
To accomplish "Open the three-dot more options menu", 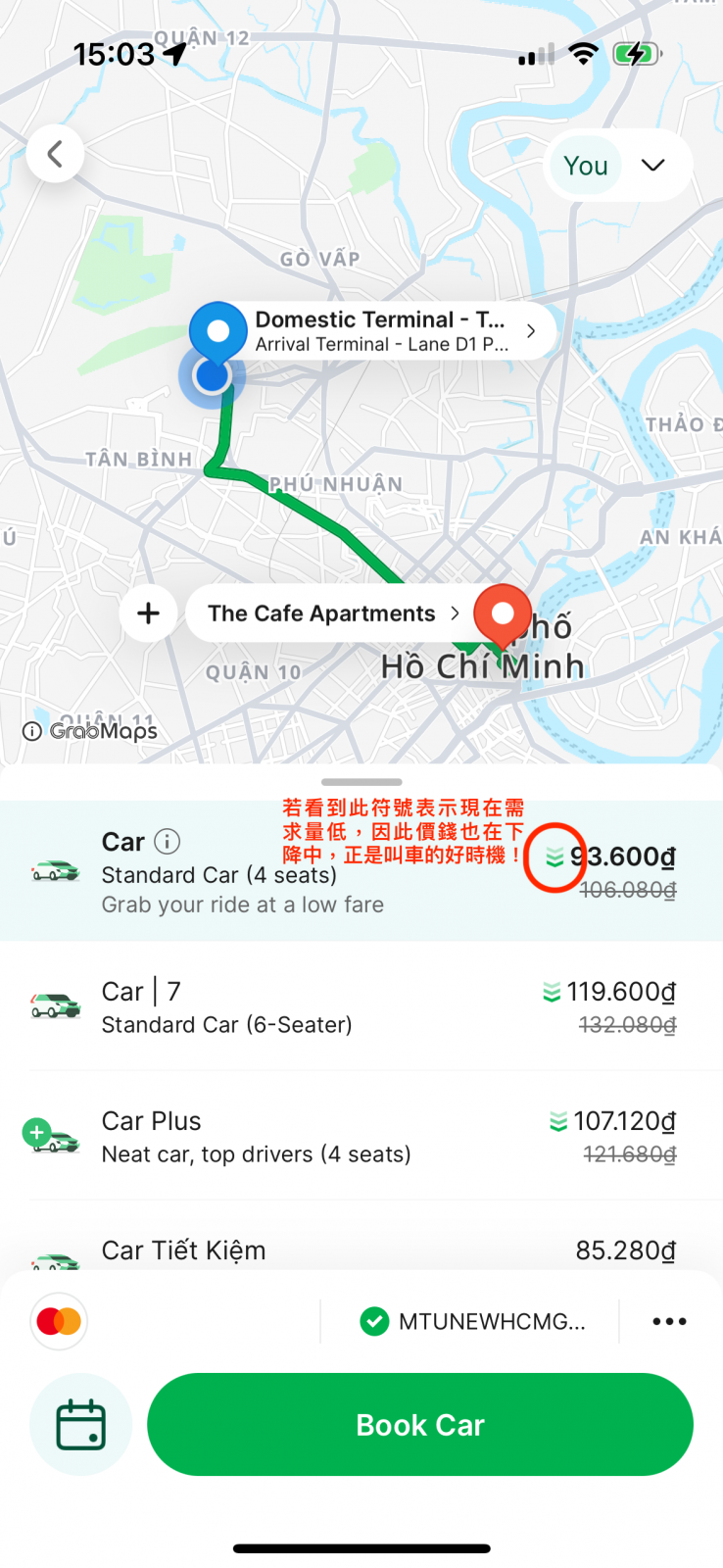I will pyautogui.click(x=668, y=1321).
